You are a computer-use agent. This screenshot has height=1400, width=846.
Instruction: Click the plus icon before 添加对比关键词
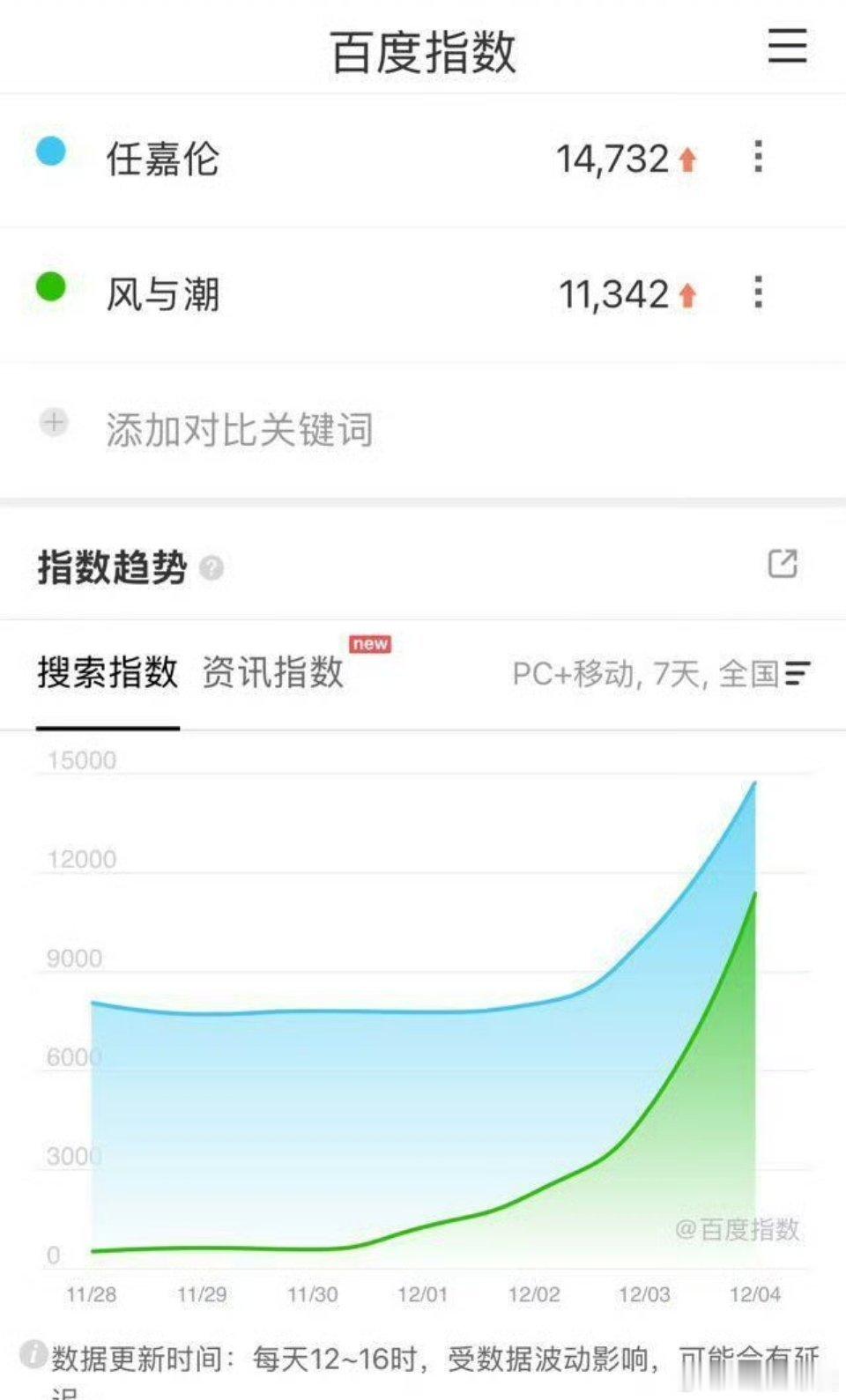pyautogui.click(x=55, y=424)
